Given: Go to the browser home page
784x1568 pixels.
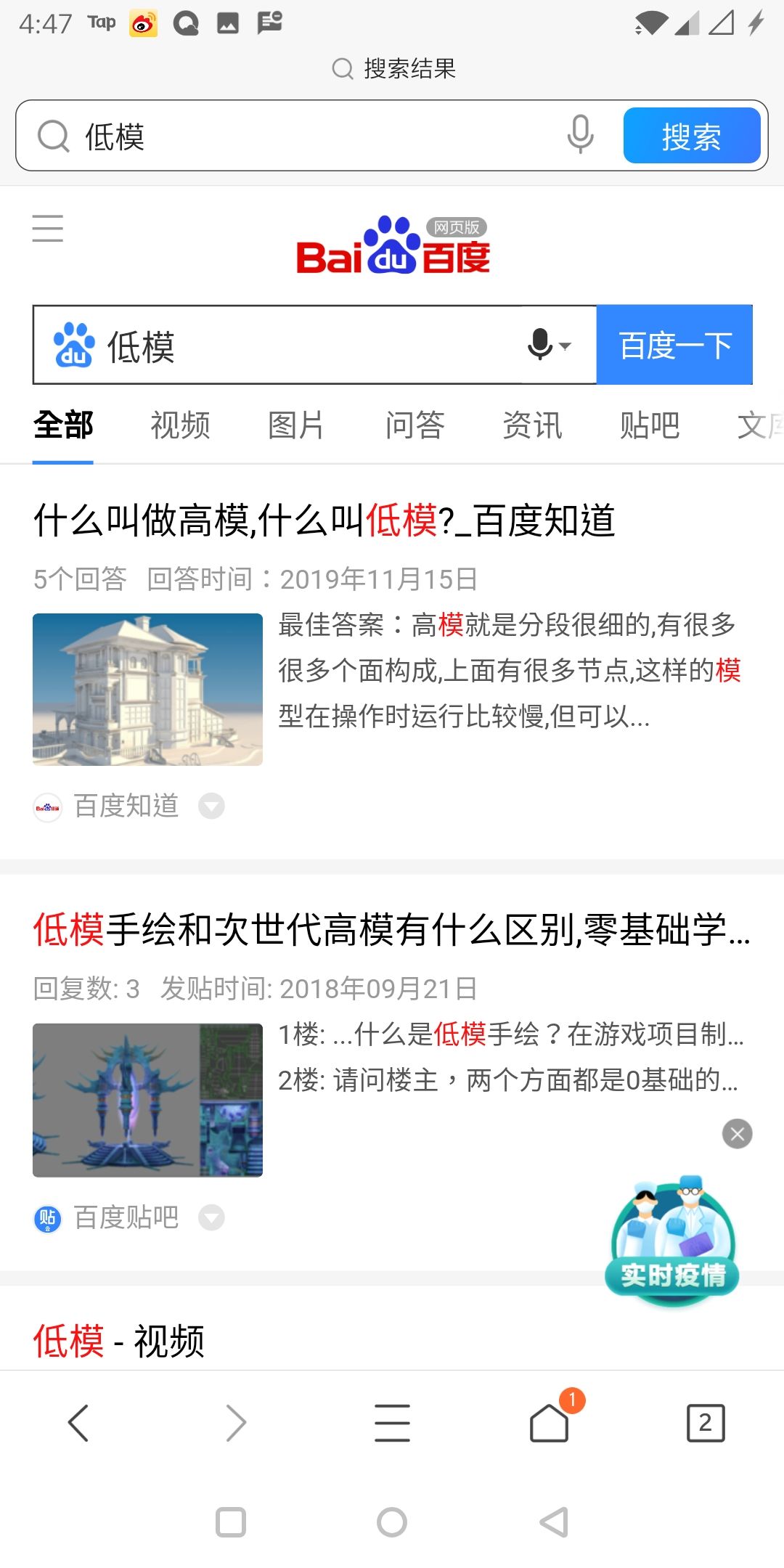Looking at the screenshot, I should click(x=550, y=1423).
